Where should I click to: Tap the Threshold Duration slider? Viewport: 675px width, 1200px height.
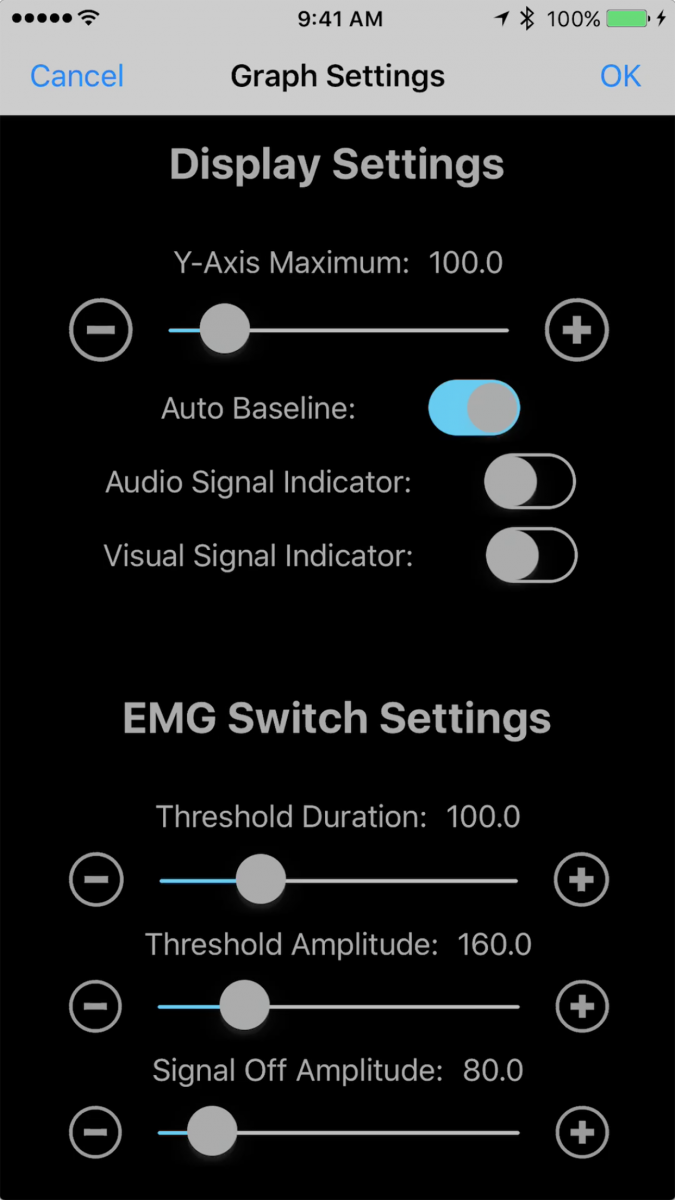tap(338, 880)
